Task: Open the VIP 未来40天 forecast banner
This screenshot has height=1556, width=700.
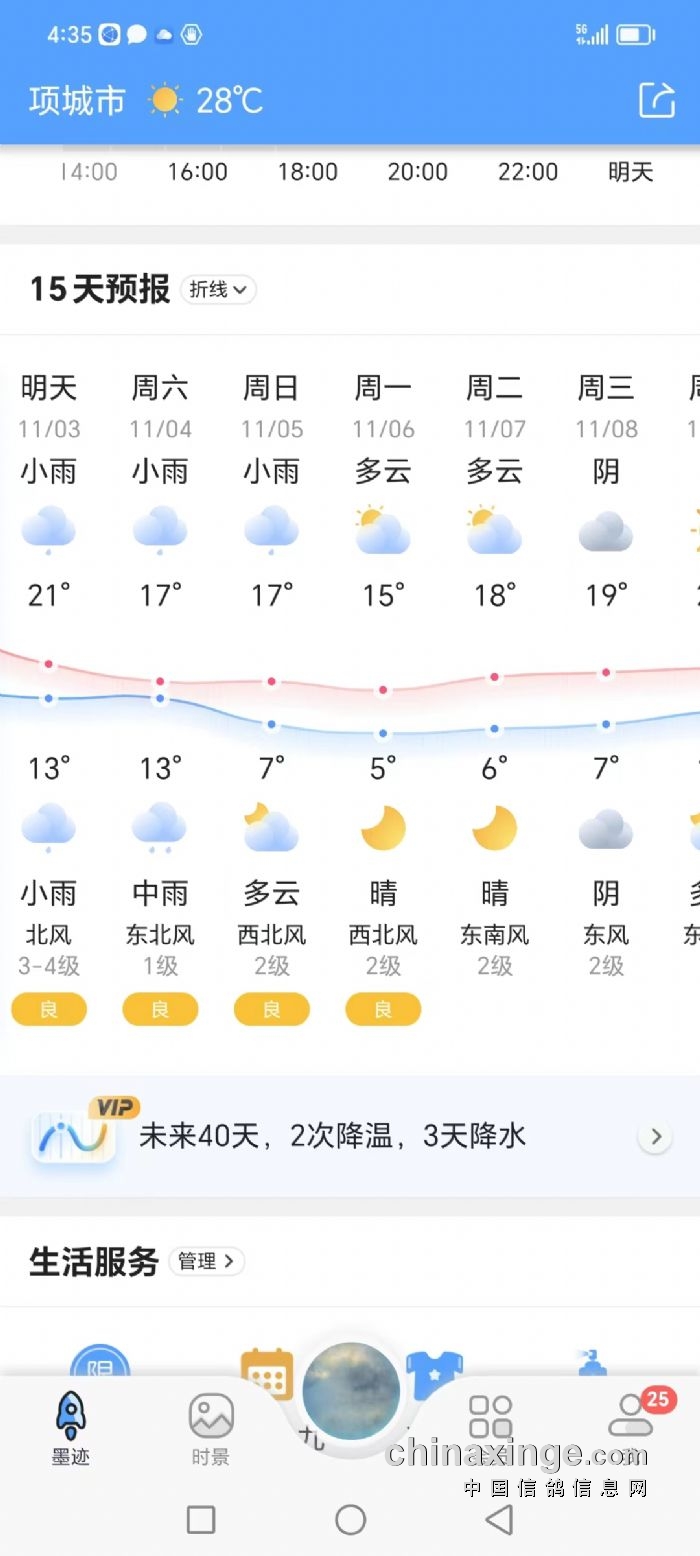Action: point(350,1136)
